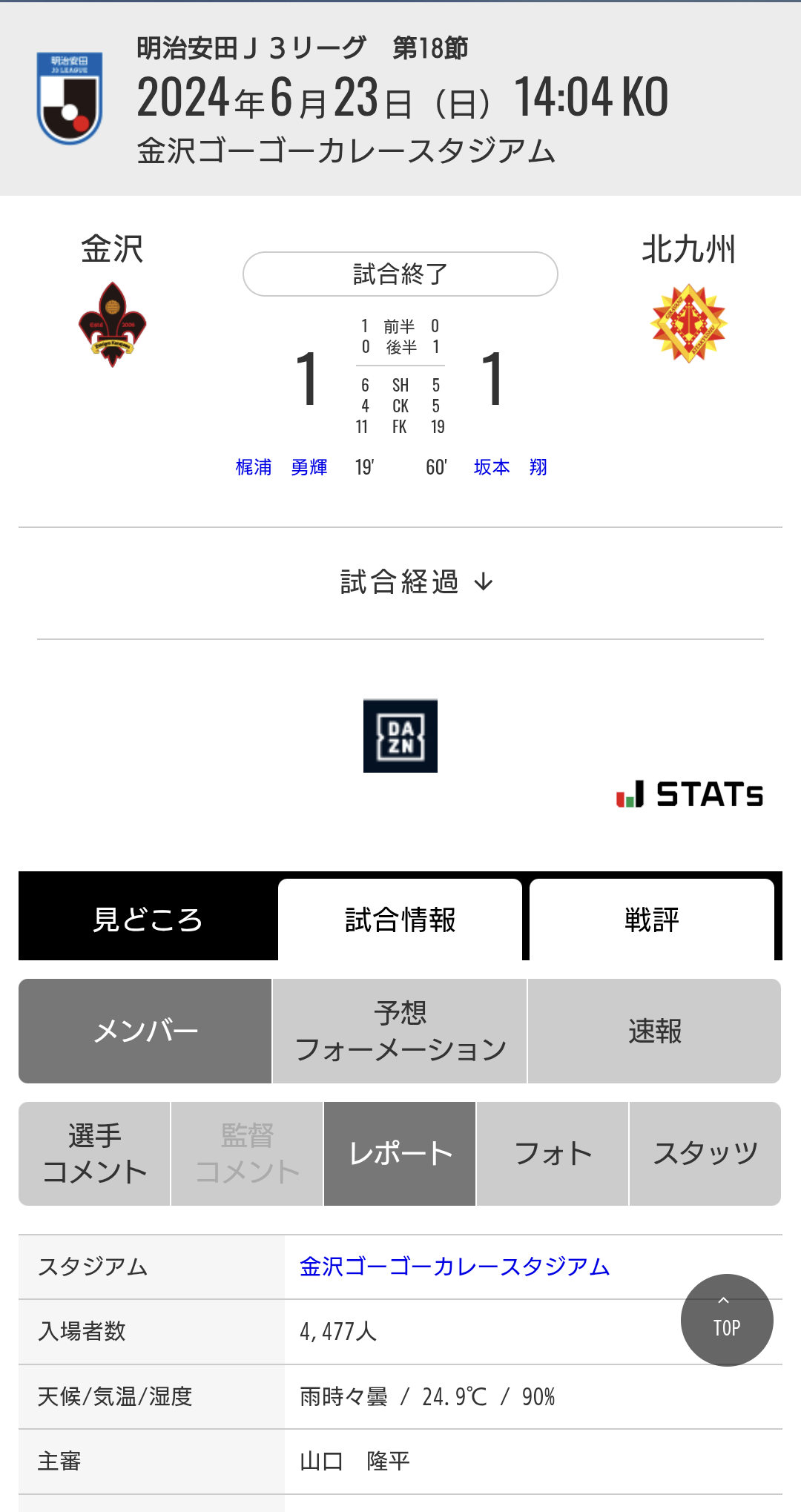Select the 速報 section
This screenshot has width=801, height=1512.
655,1031
